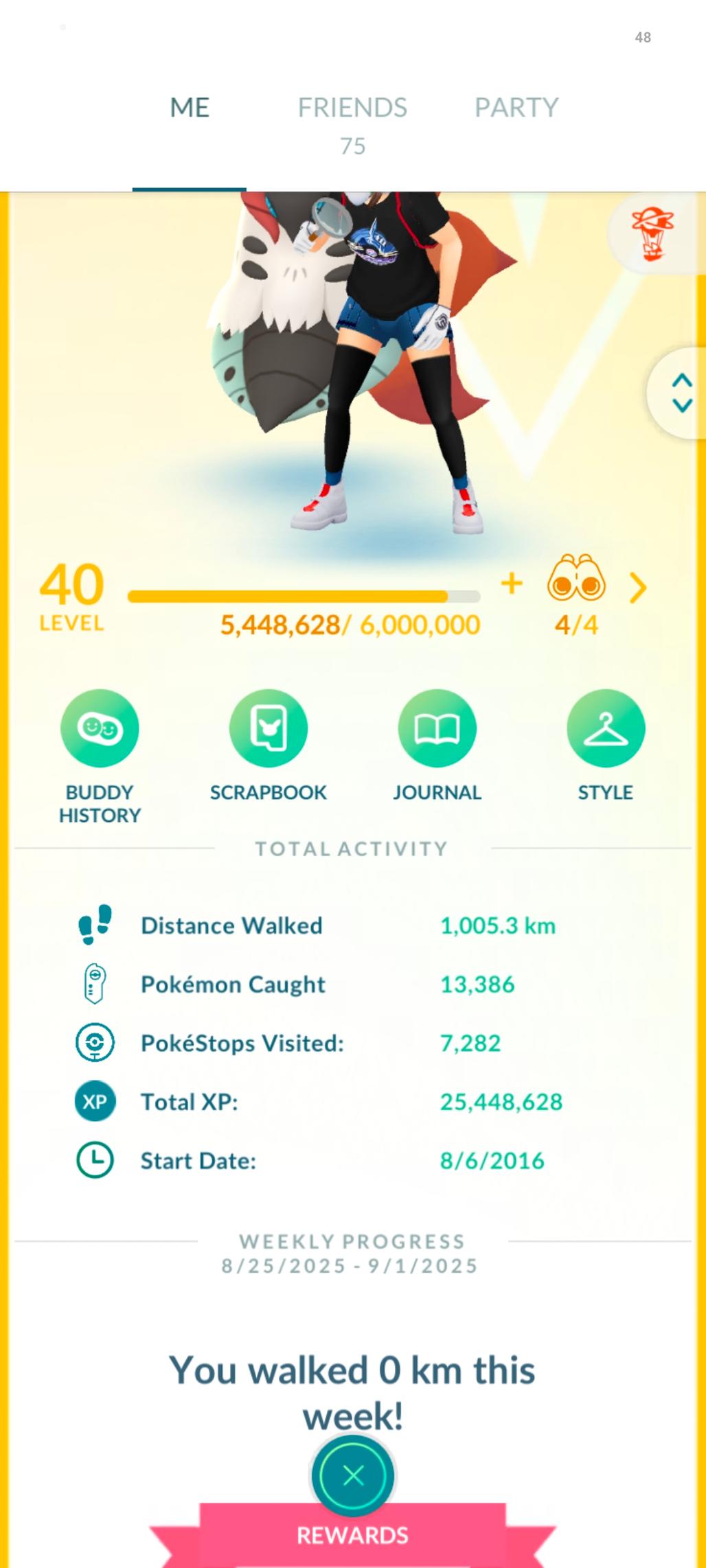
Task: Open the Style wardrobe
Action: coord(606,746)
